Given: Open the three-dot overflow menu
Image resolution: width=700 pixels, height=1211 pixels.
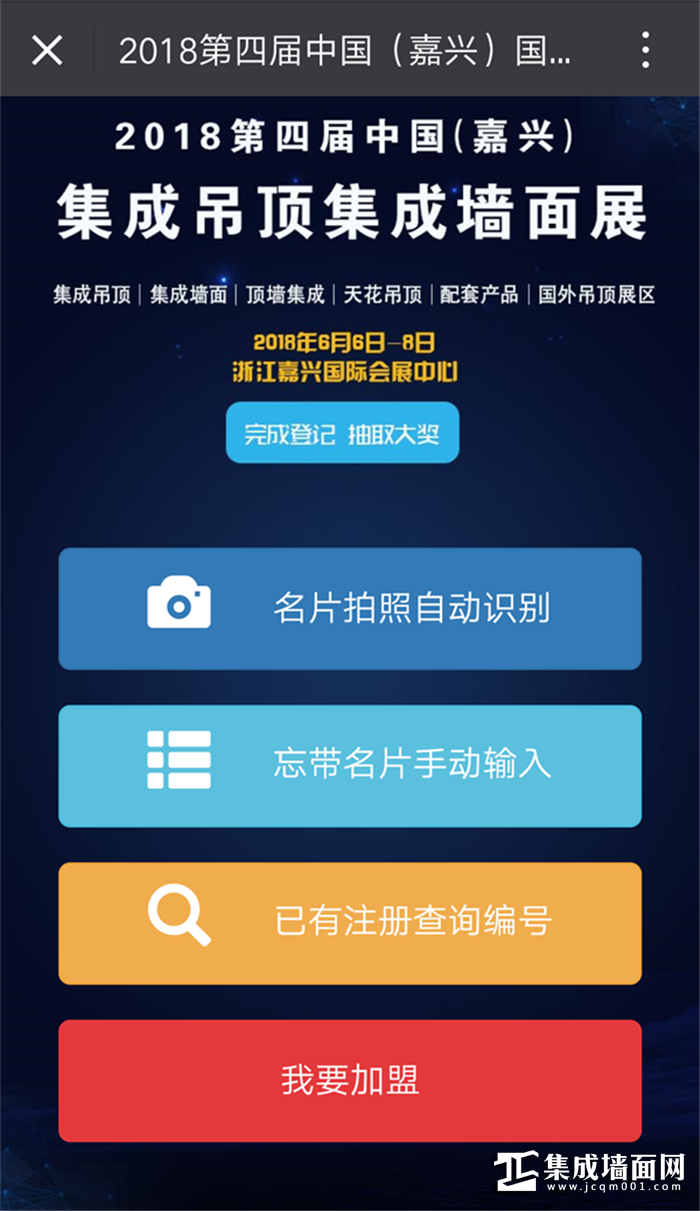Looking at the screenshot, I should pyautogui.click(x=646, y=49).
